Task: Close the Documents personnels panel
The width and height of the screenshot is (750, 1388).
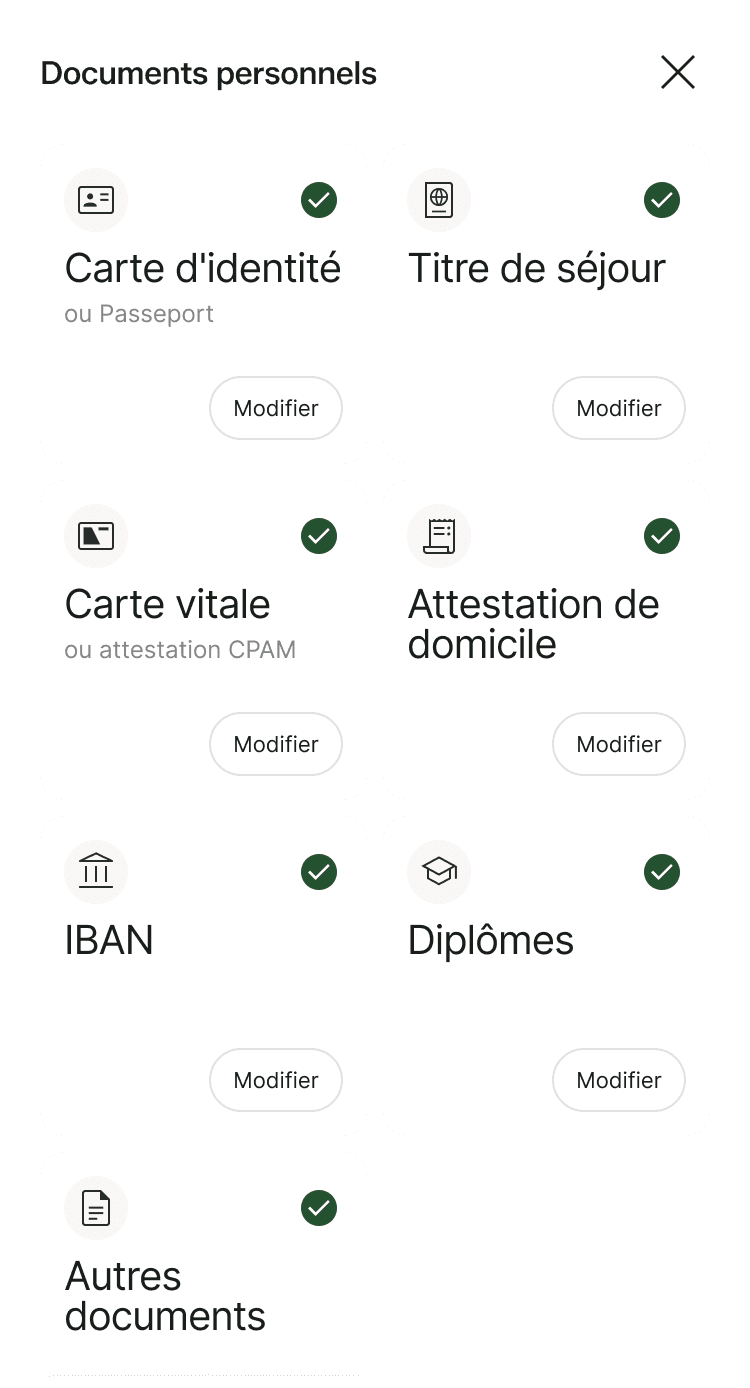Action: [678, 72]
